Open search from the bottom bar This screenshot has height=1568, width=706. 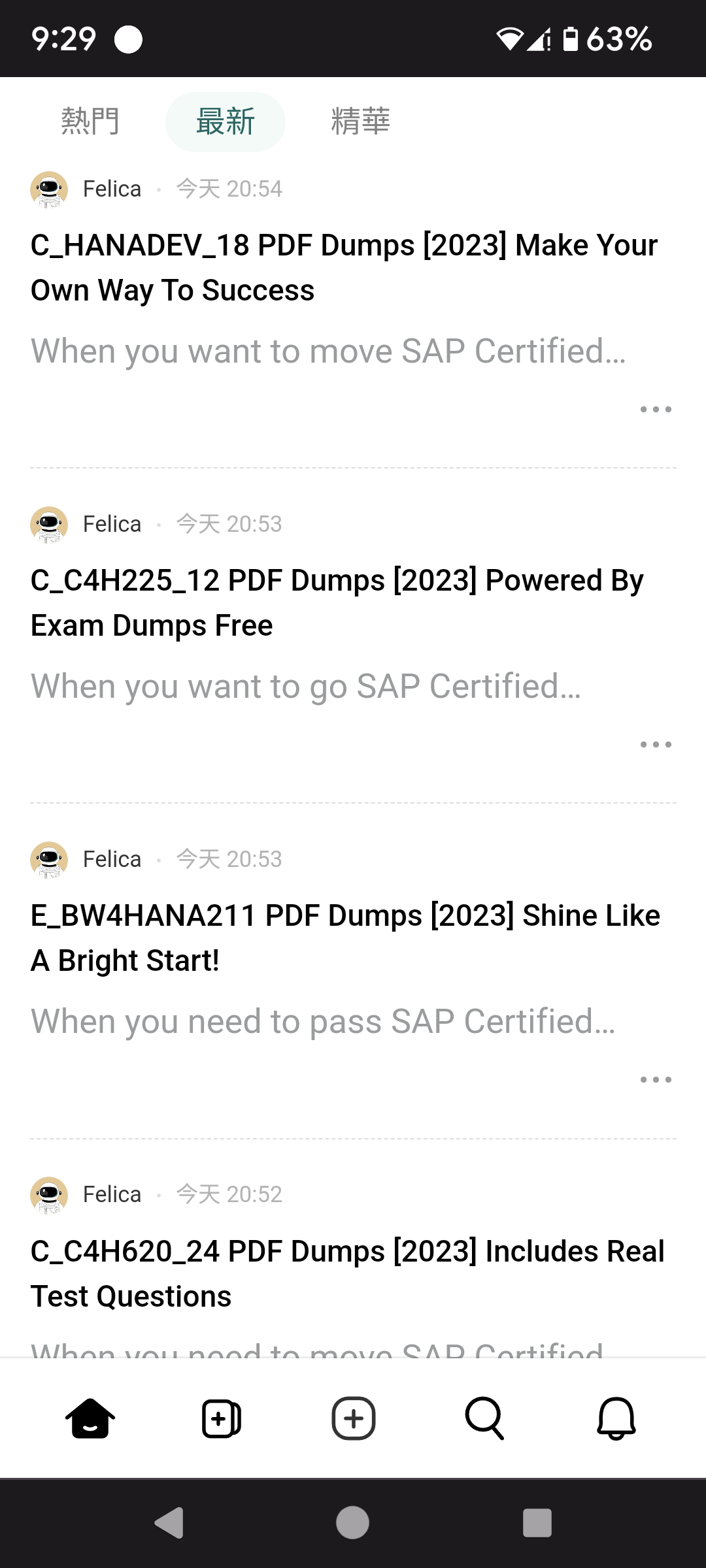pos(485,1418)
